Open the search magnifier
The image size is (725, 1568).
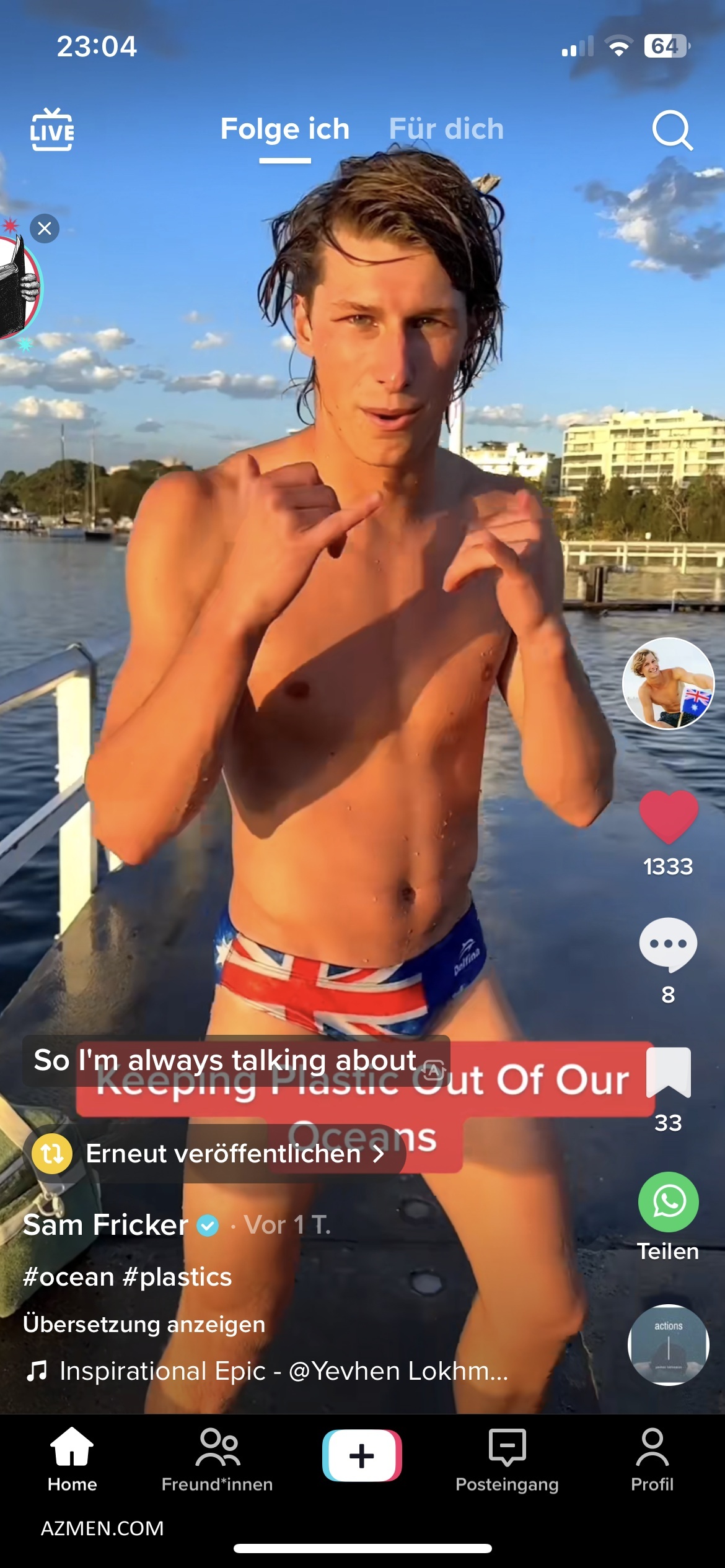(x=672, y=130)
